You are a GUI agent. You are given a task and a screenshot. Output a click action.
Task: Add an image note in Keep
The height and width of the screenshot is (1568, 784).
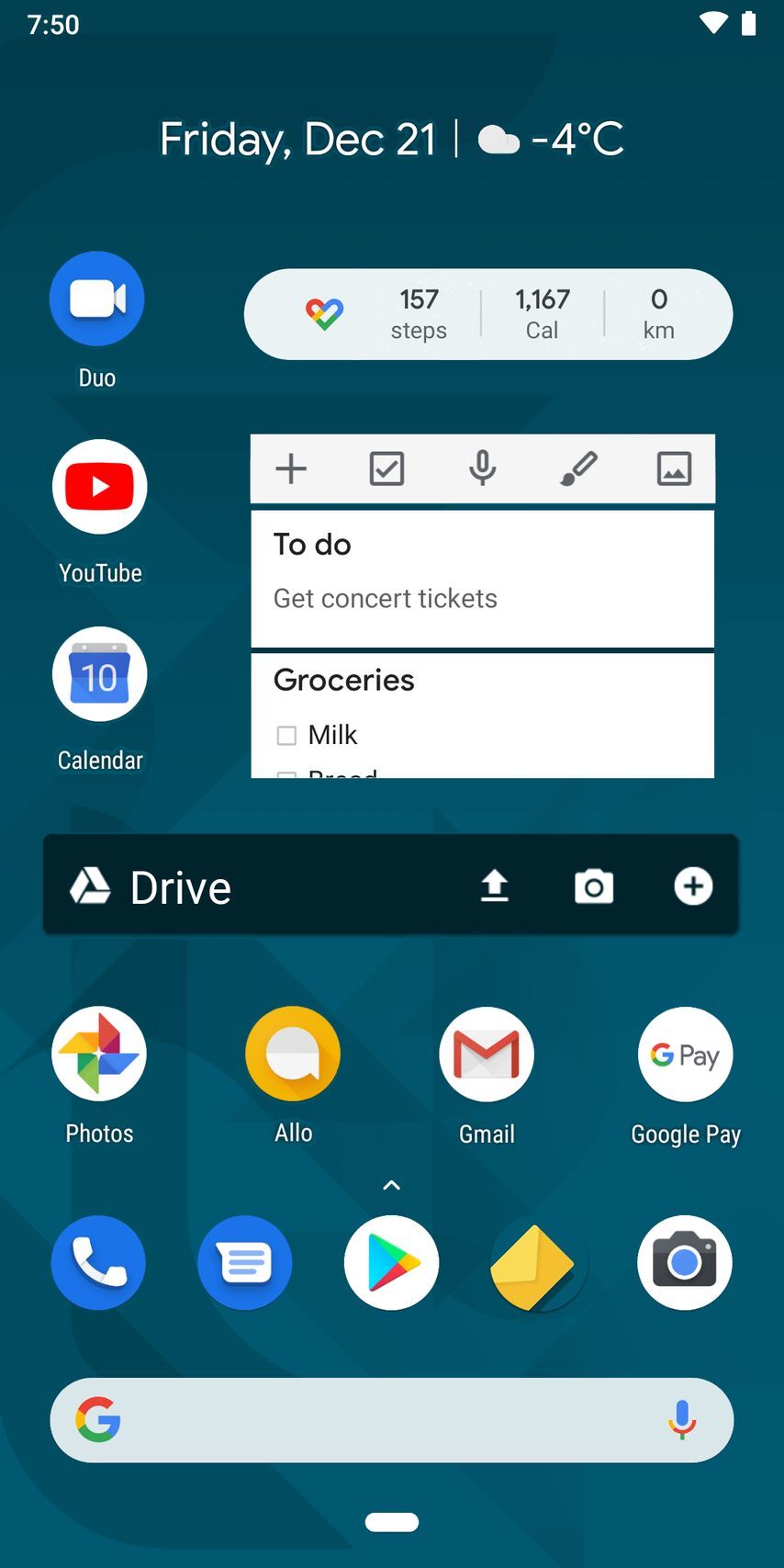[x=674, y=468]
